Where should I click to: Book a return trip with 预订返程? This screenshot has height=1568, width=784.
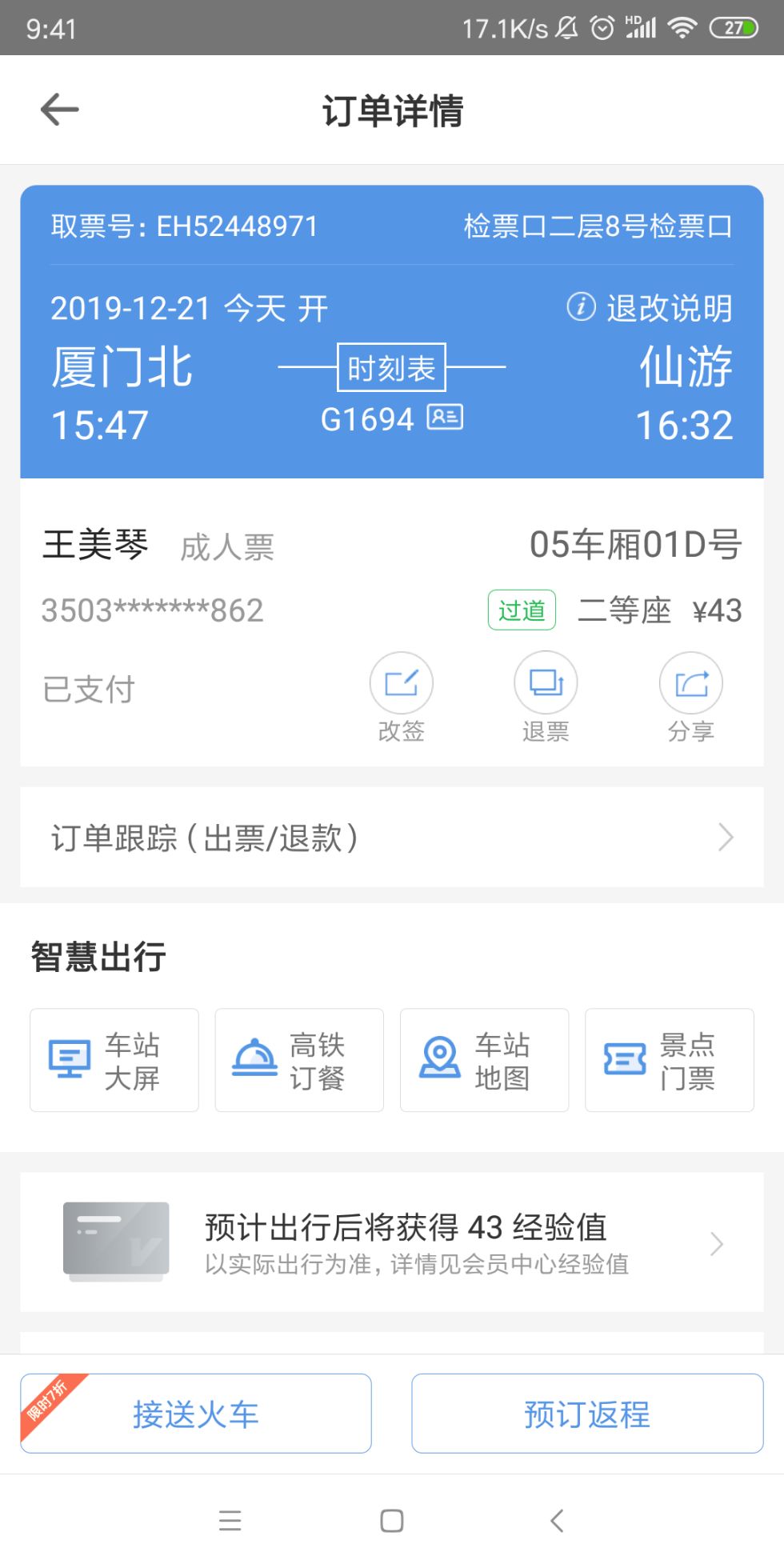click(587, 1414)
